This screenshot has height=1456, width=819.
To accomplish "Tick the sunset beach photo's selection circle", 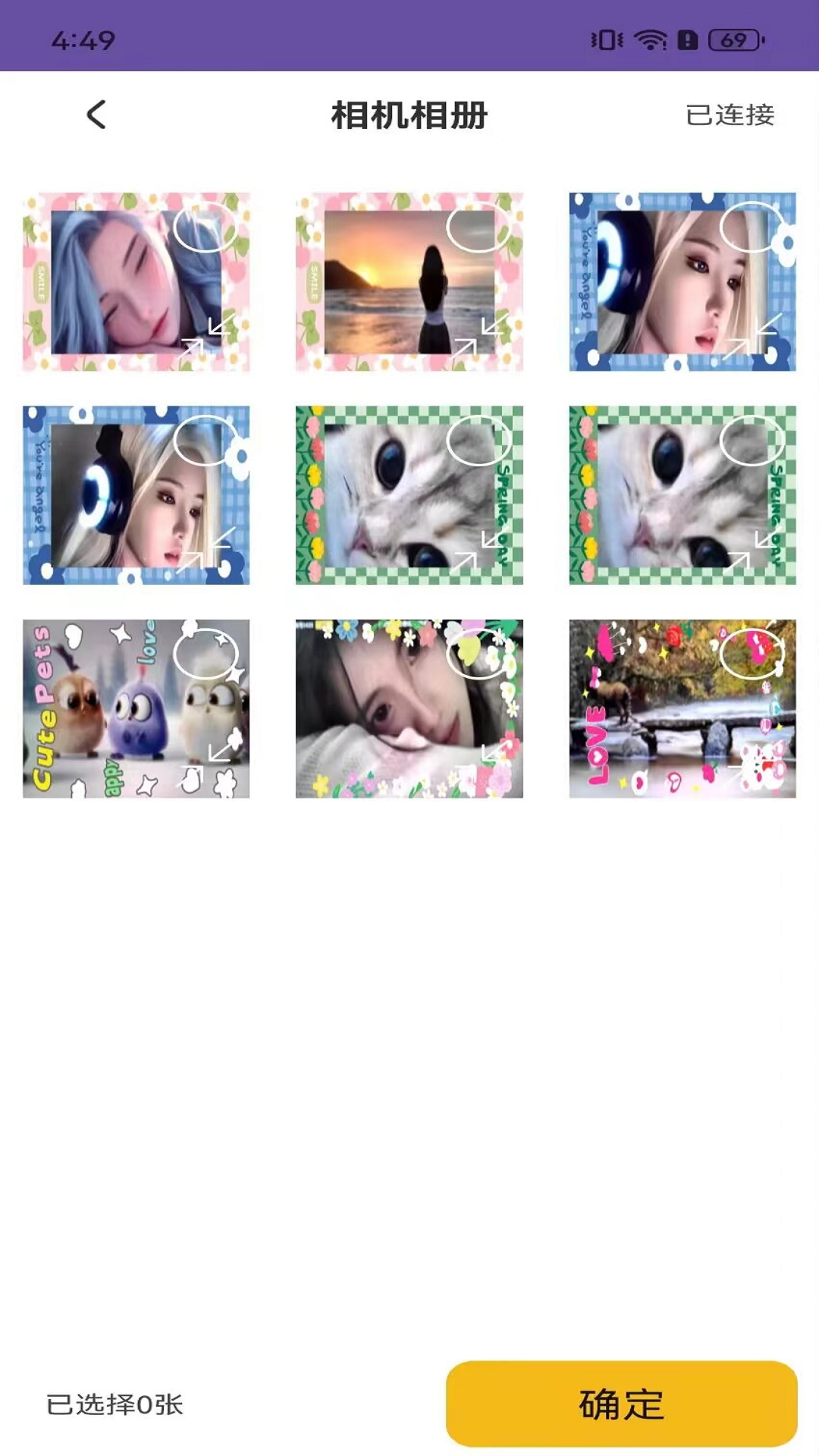I will tap(479, 227).
